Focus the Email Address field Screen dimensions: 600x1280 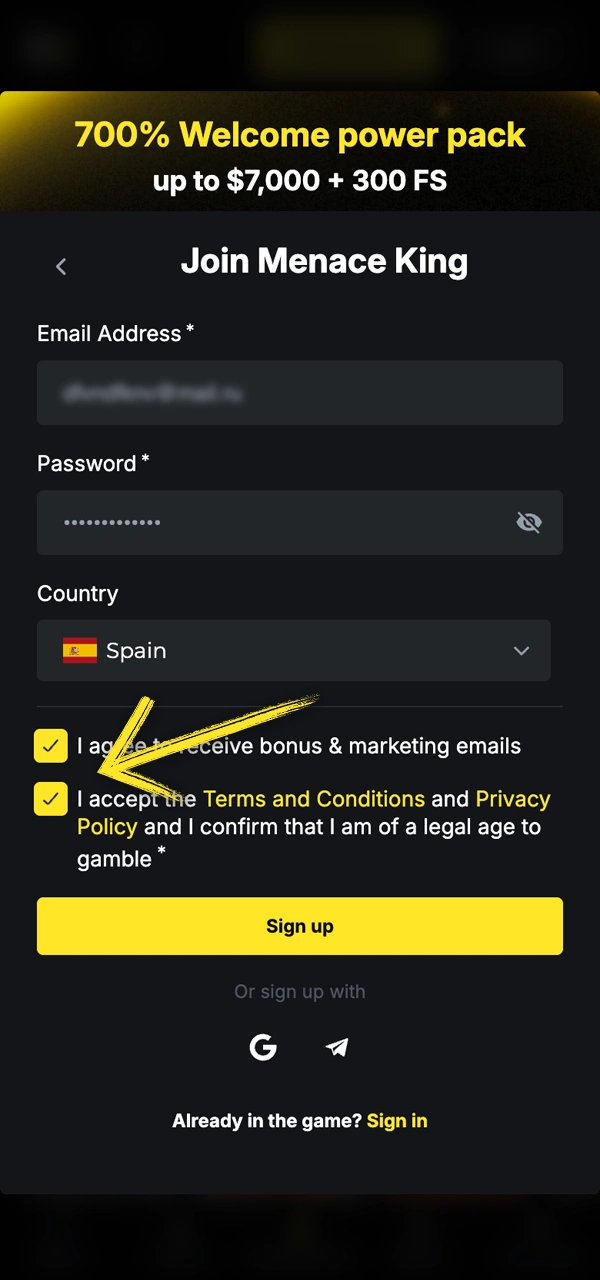pos(300,393)
